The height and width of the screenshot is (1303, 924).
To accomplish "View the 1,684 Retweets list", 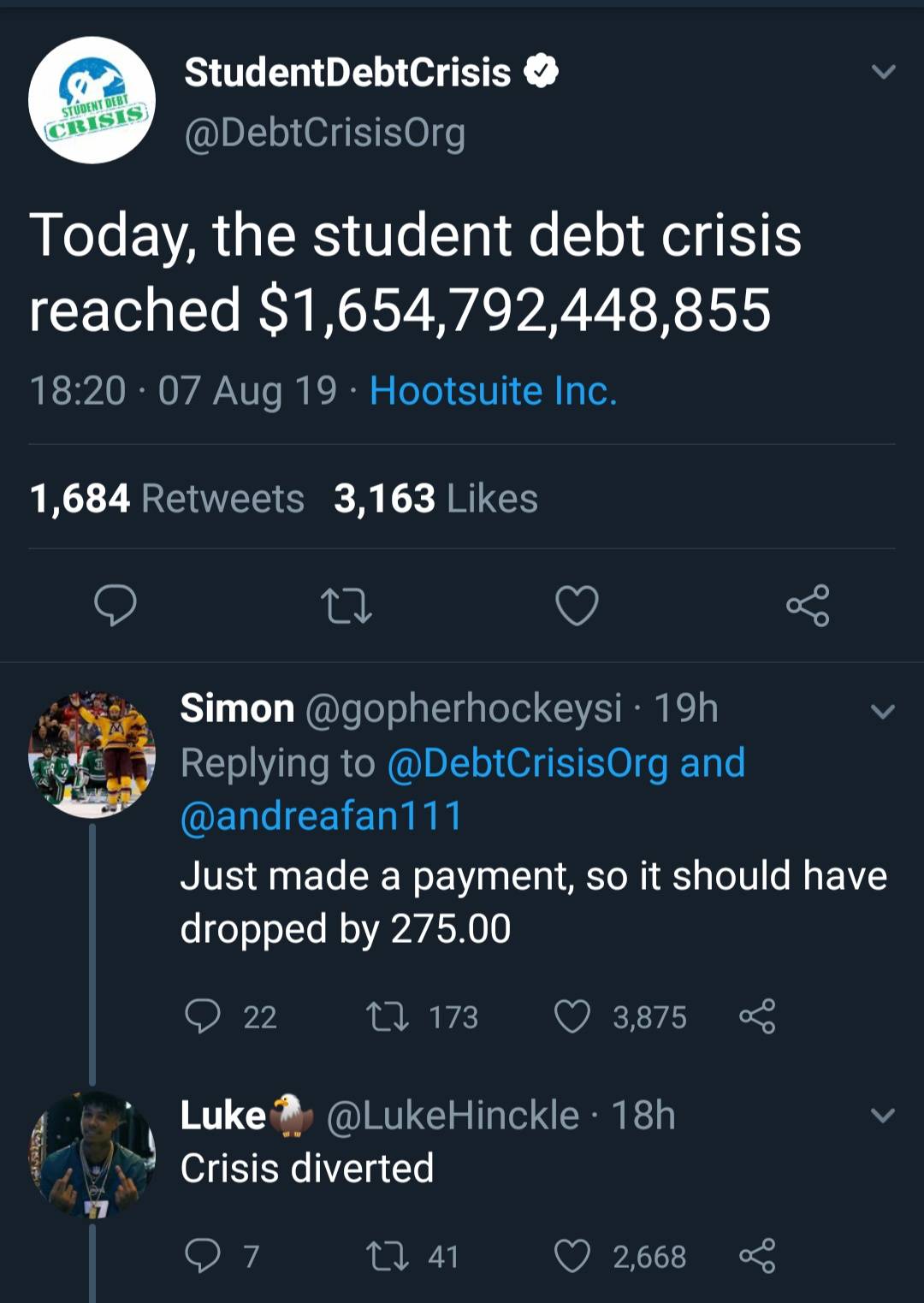I will tap(167, 499).
